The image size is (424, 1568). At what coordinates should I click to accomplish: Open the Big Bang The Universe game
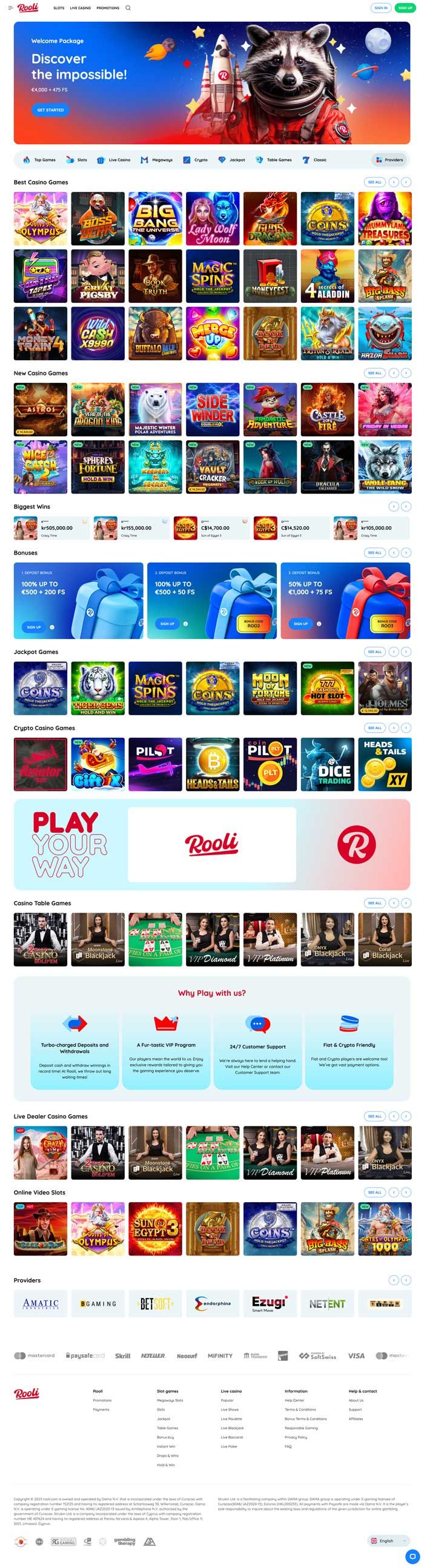pos(155,219)
